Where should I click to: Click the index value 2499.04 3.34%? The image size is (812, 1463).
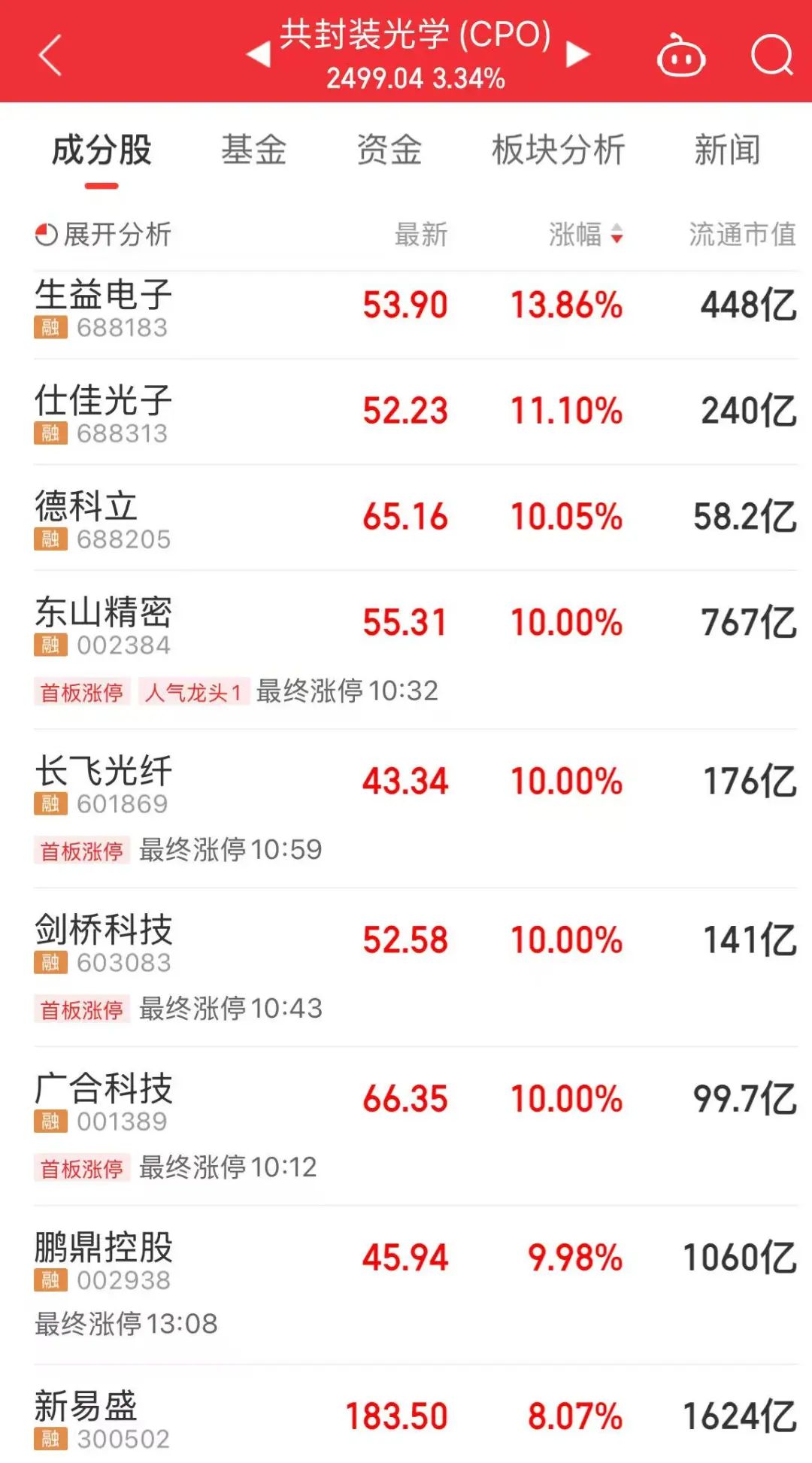click(416, 75)
